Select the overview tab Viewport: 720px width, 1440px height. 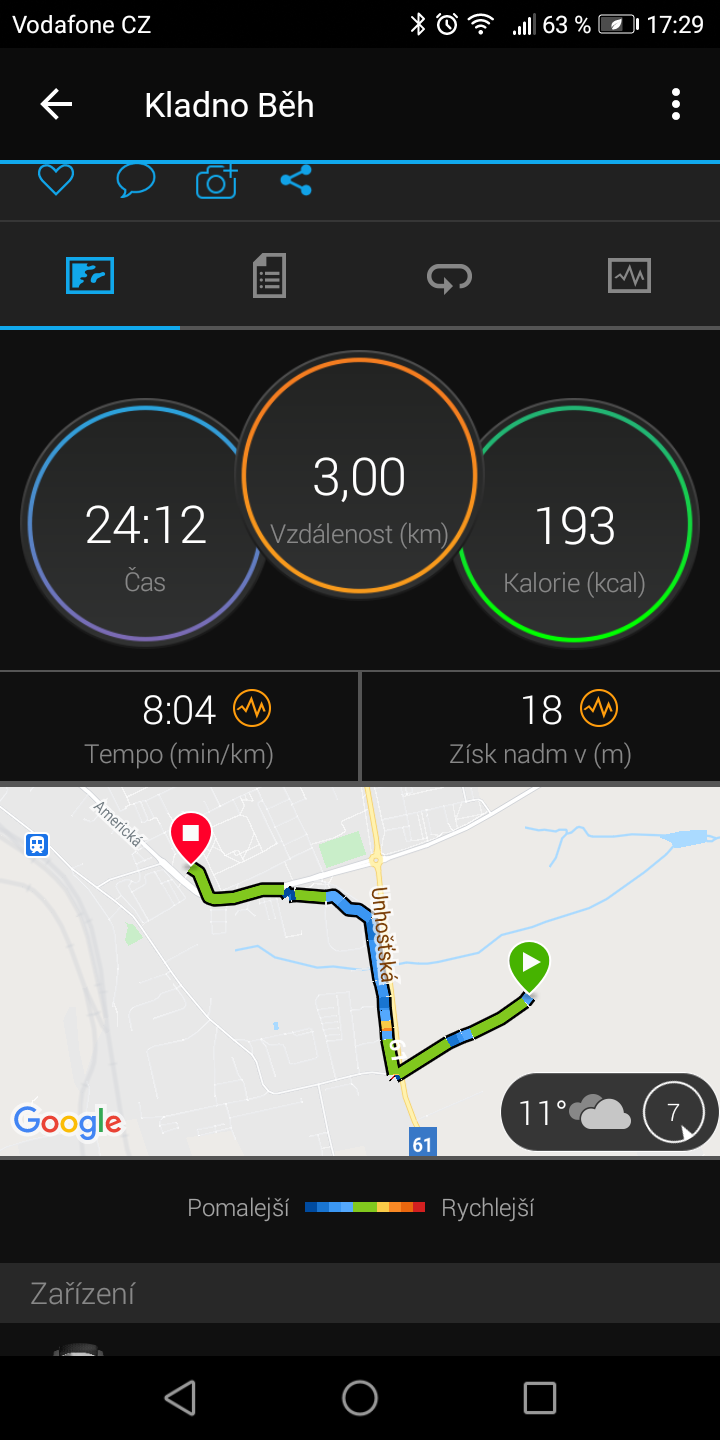(90, 275)
